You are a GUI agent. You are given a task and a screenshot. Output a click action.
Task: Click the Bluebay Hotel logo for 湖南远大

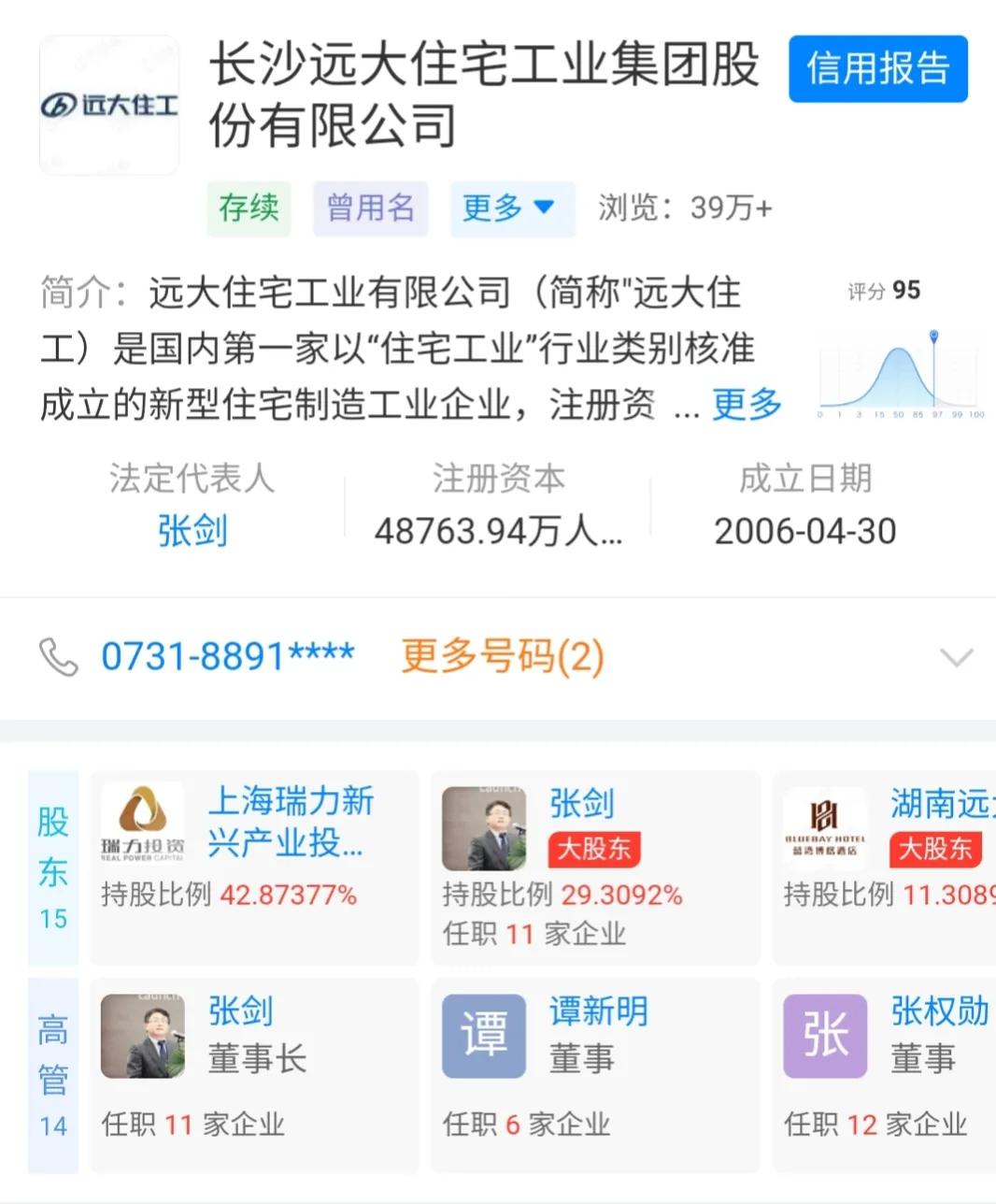[825, 827]
